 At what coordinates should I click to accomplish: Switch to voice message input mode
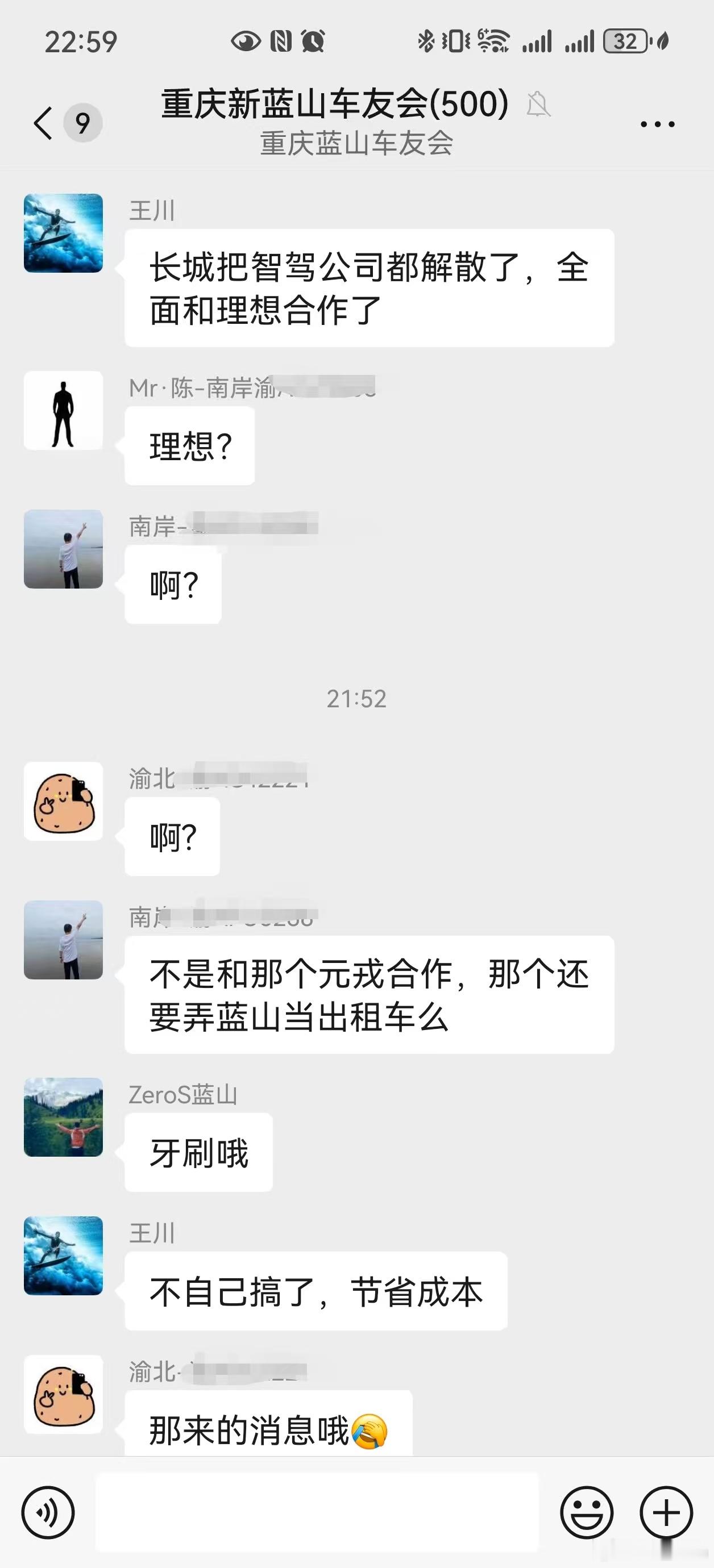49,1512
